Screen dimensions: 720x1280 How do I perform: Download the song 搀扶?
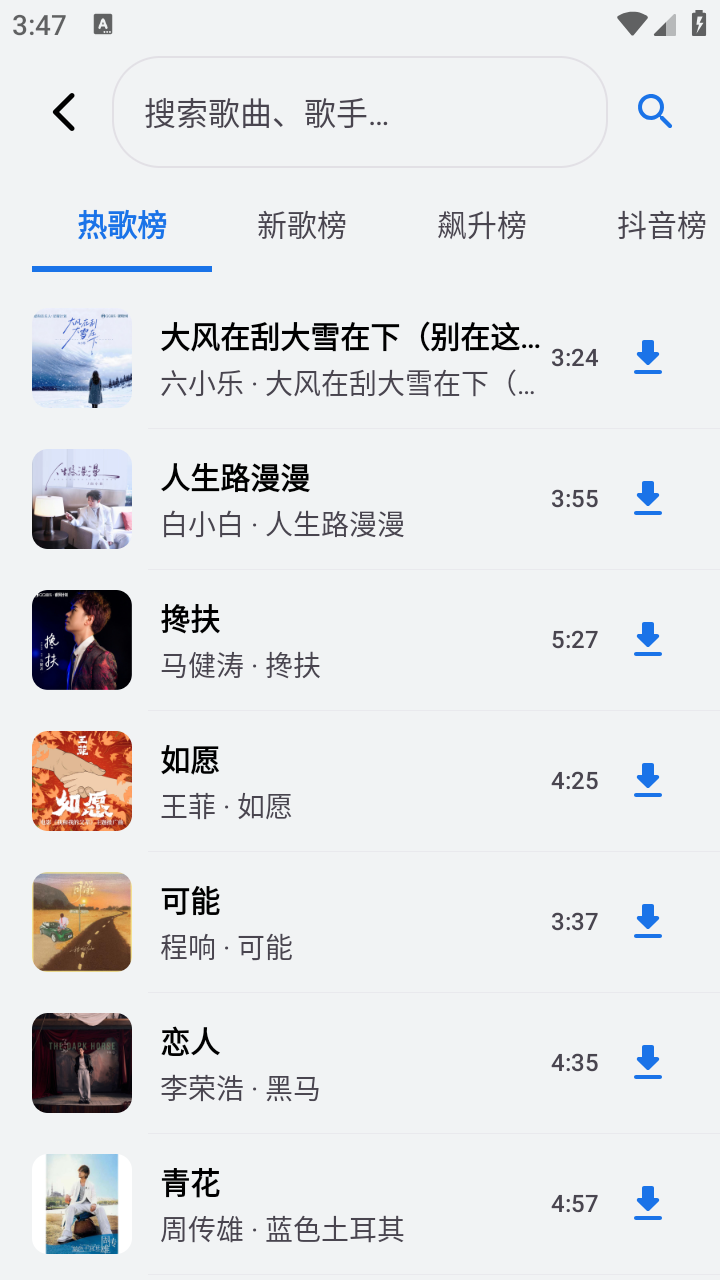point(647,639)
